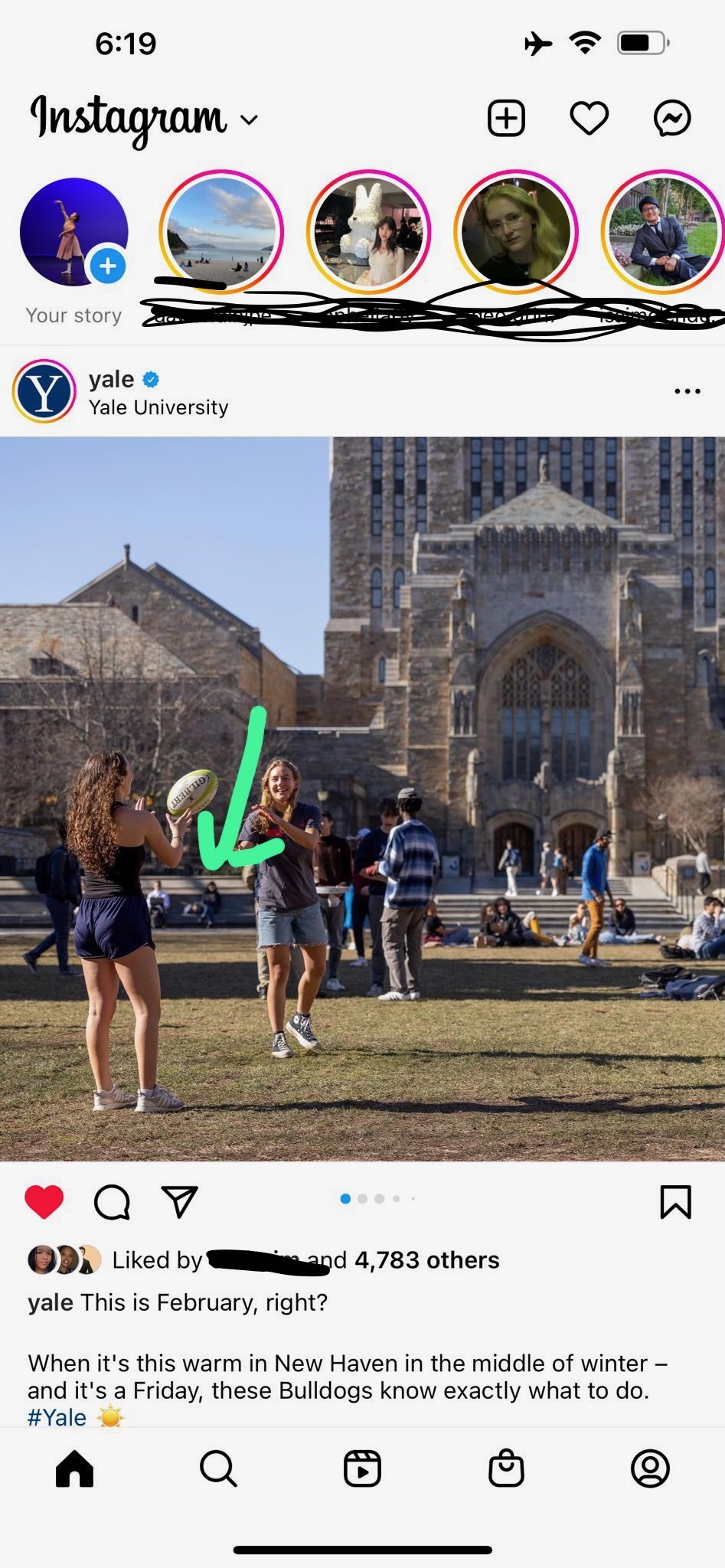This screenshot has width=725, height=1568.
Task: Switch to the Shop tab
Action: [506, 1468]
